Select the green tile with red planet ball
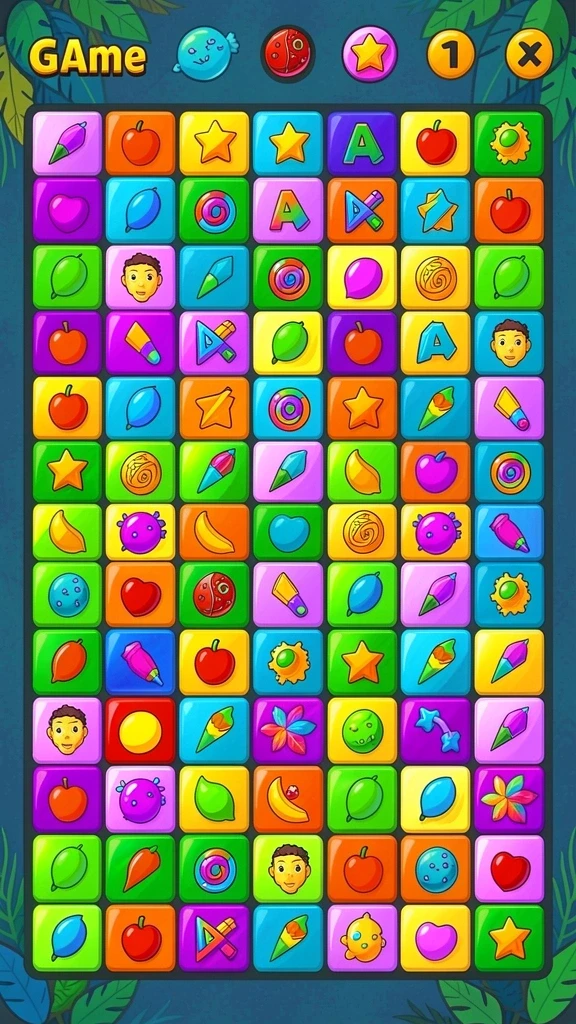Screen dimensions: 576x1024 coord(214,594)
